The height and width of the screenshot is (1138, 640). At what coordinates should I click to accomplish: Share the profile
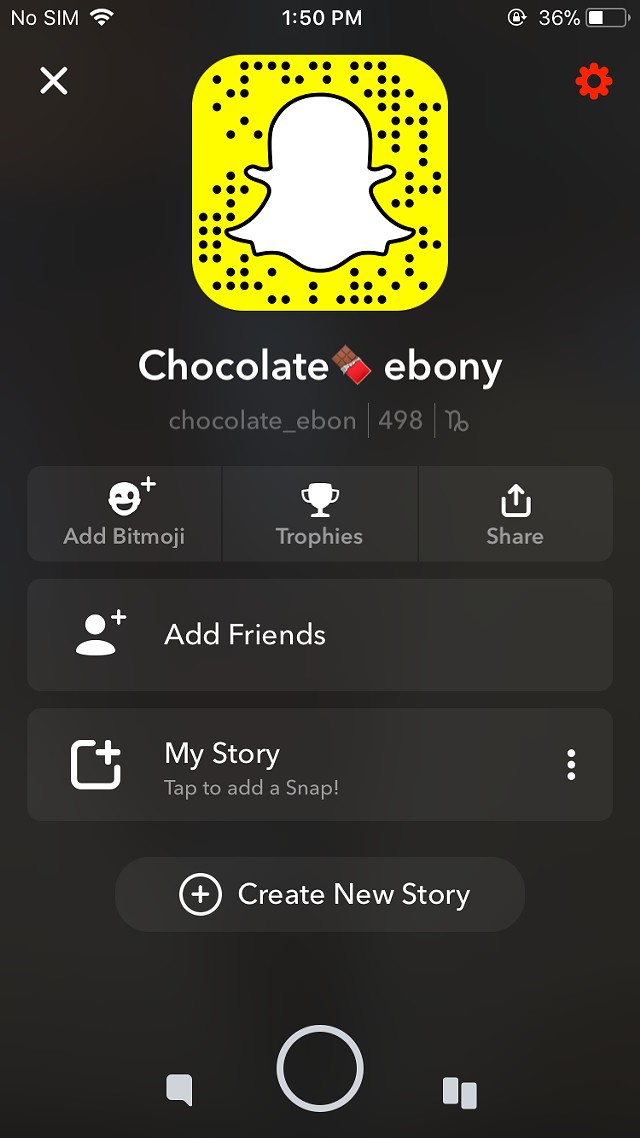[515, 513]
